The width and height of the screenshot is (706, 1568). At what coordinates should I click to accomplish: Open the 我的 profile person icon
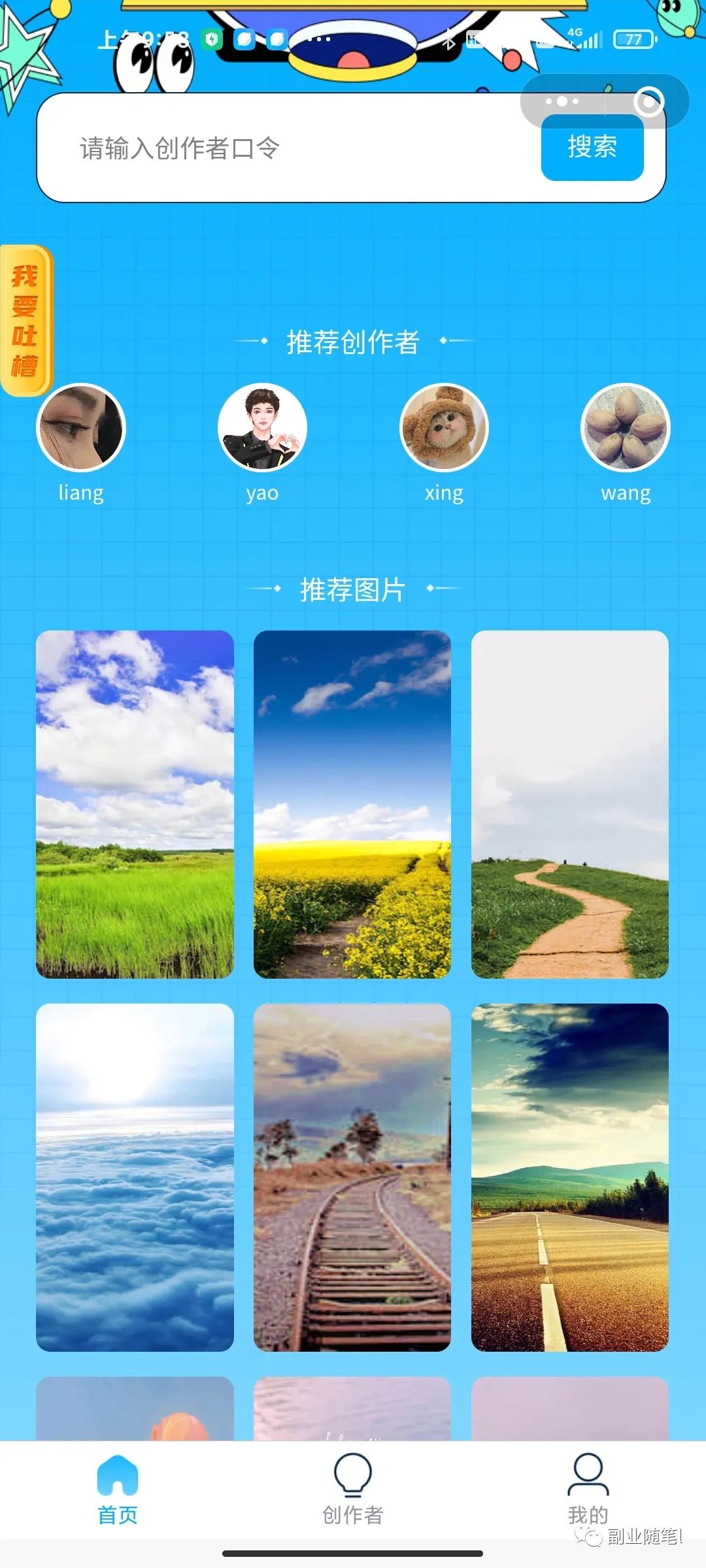(x=587, y=1474)
